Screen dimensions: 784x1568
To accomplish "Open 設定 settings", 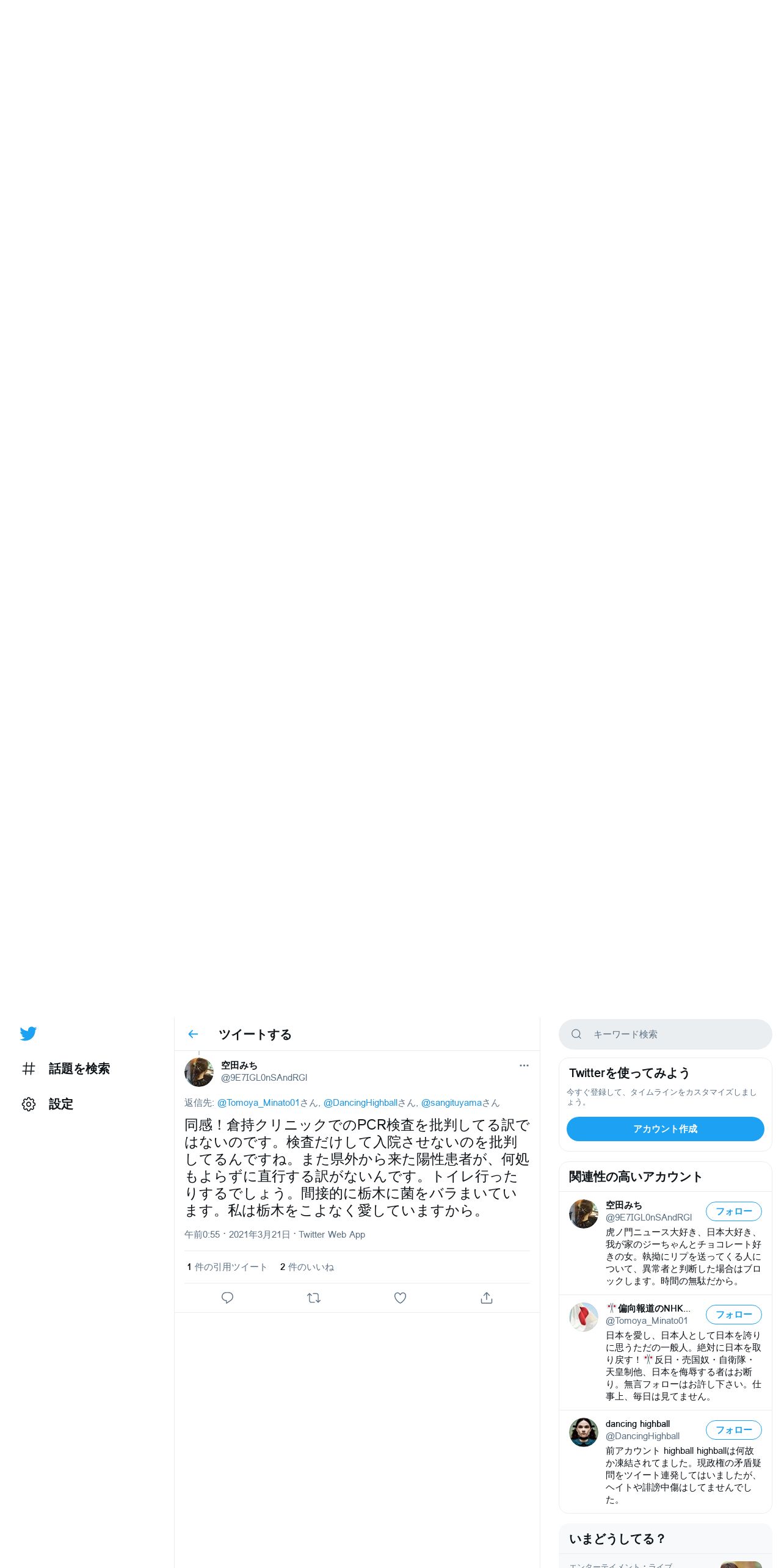I will (47, 1104).
